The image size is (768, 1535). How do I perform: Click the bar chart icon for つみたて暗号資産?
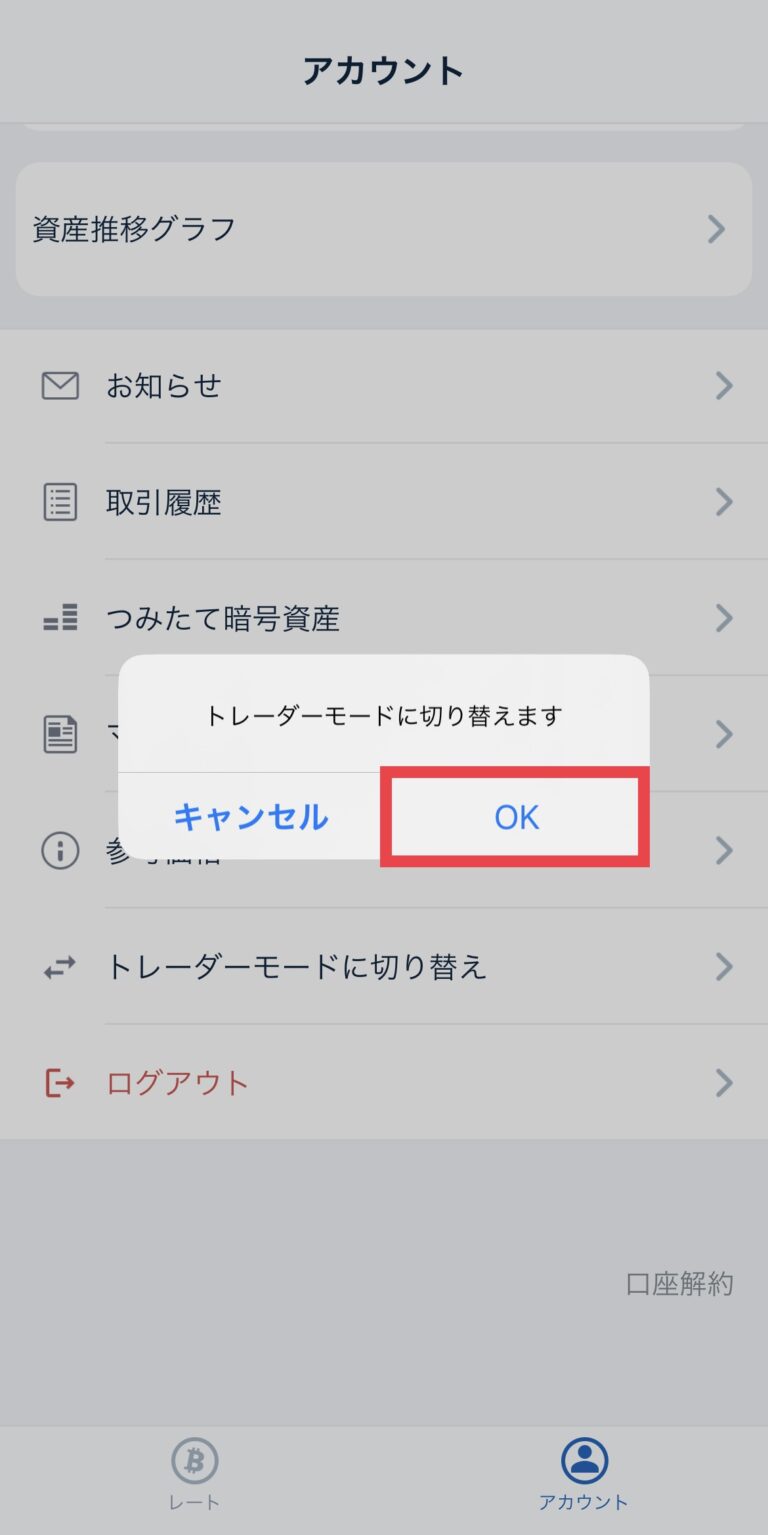60,618
